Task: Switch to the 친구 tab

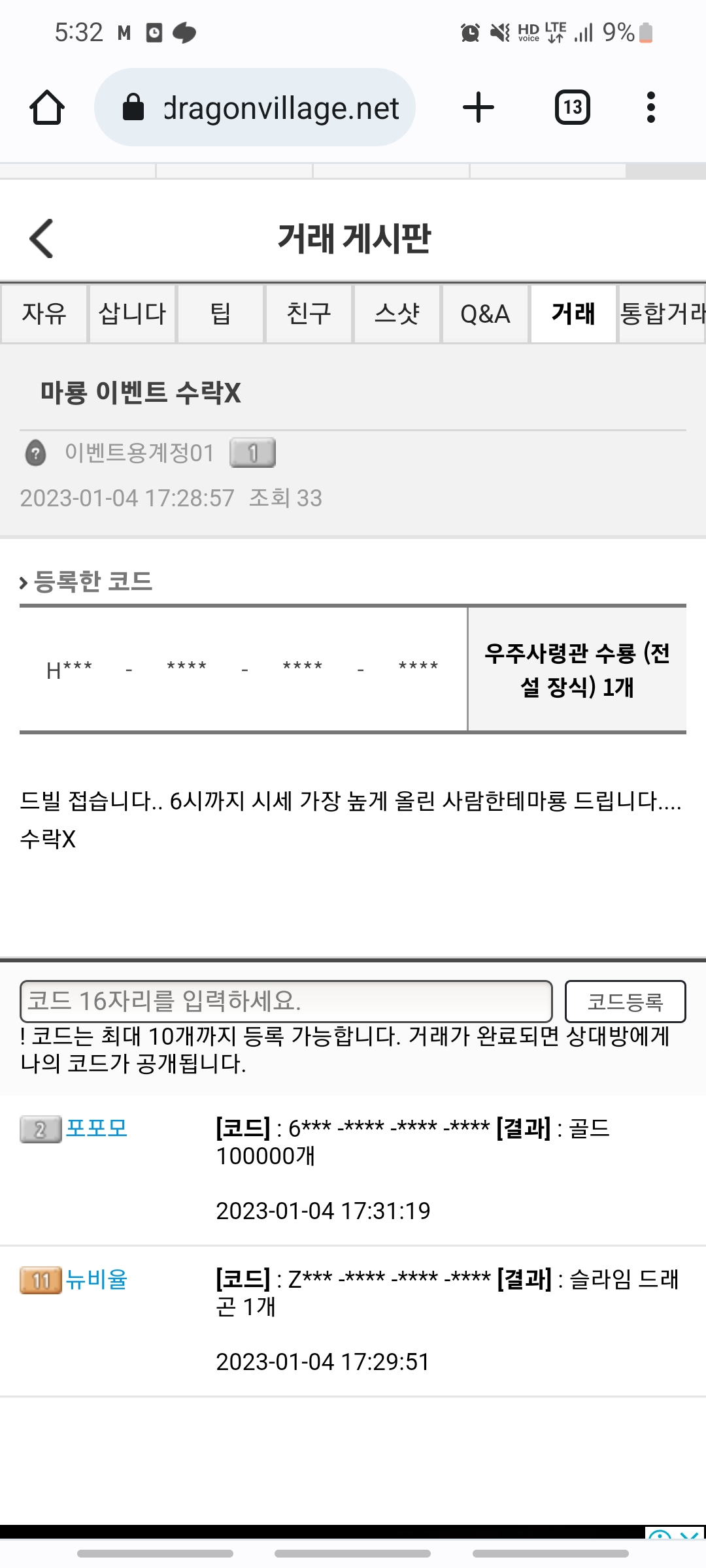Action: pyautogui.click(x=309, y=314)
